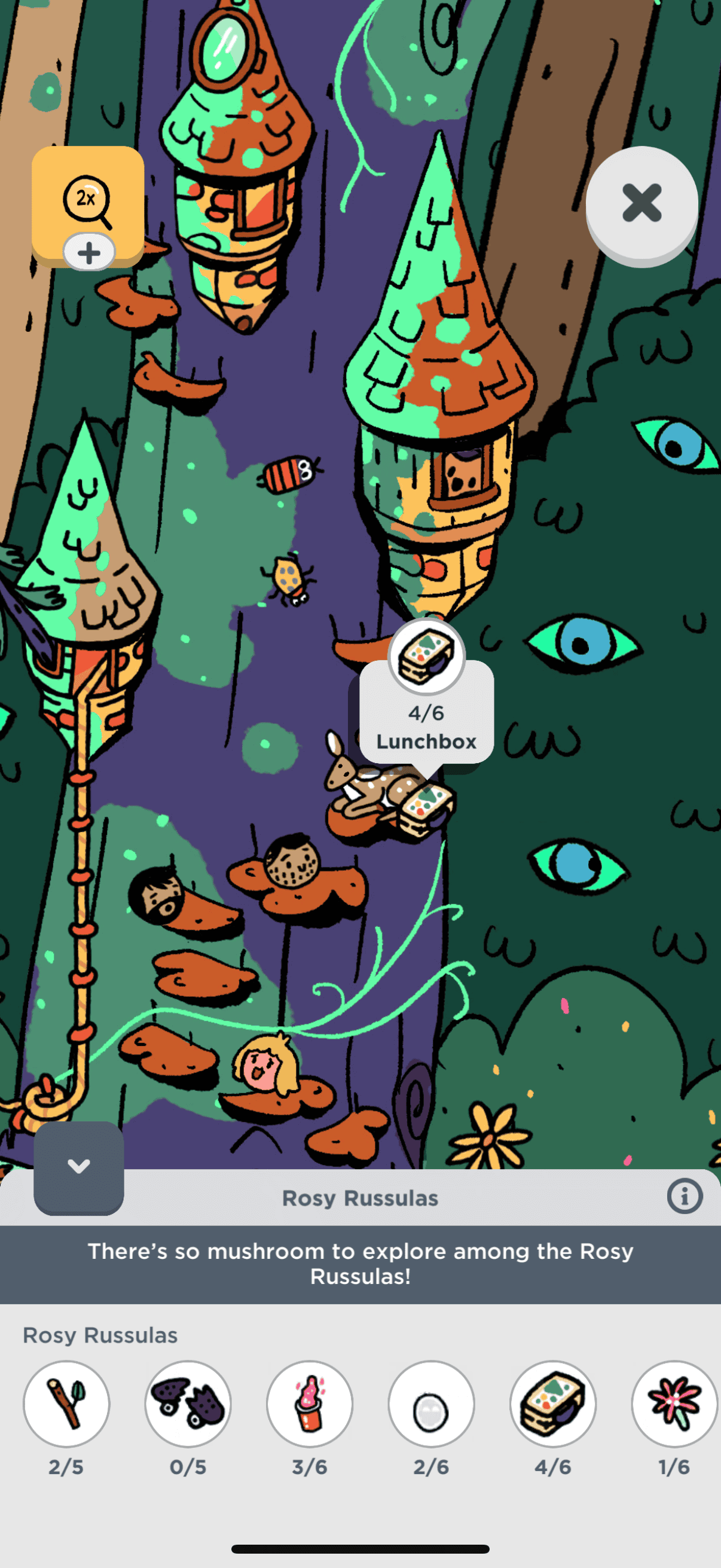This screenshot has width=721, height=1568.
Task: Close the game with the X button
Action: coord(641,203)
